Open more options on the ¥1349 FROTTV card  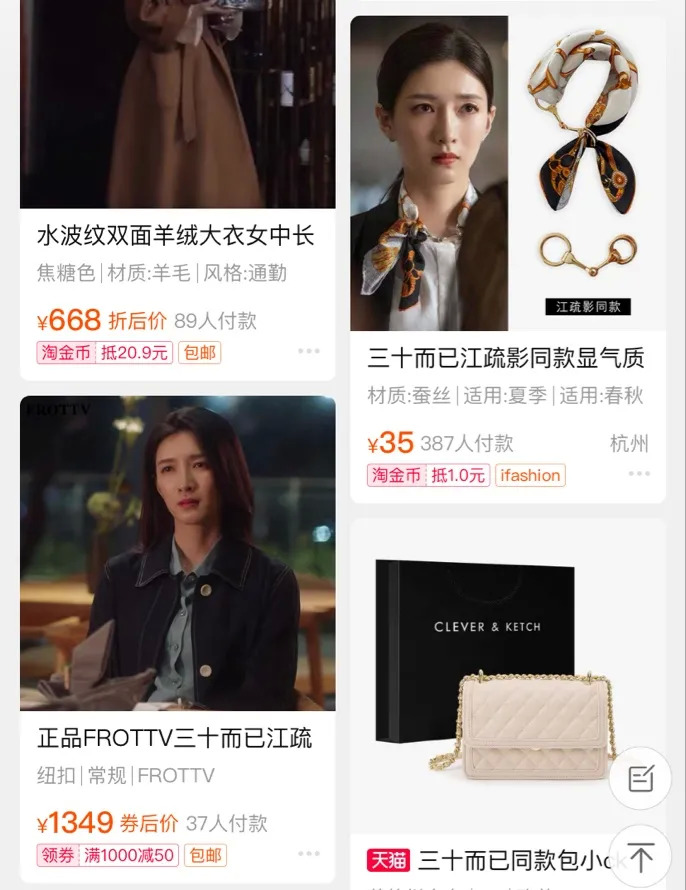(308, 855)
